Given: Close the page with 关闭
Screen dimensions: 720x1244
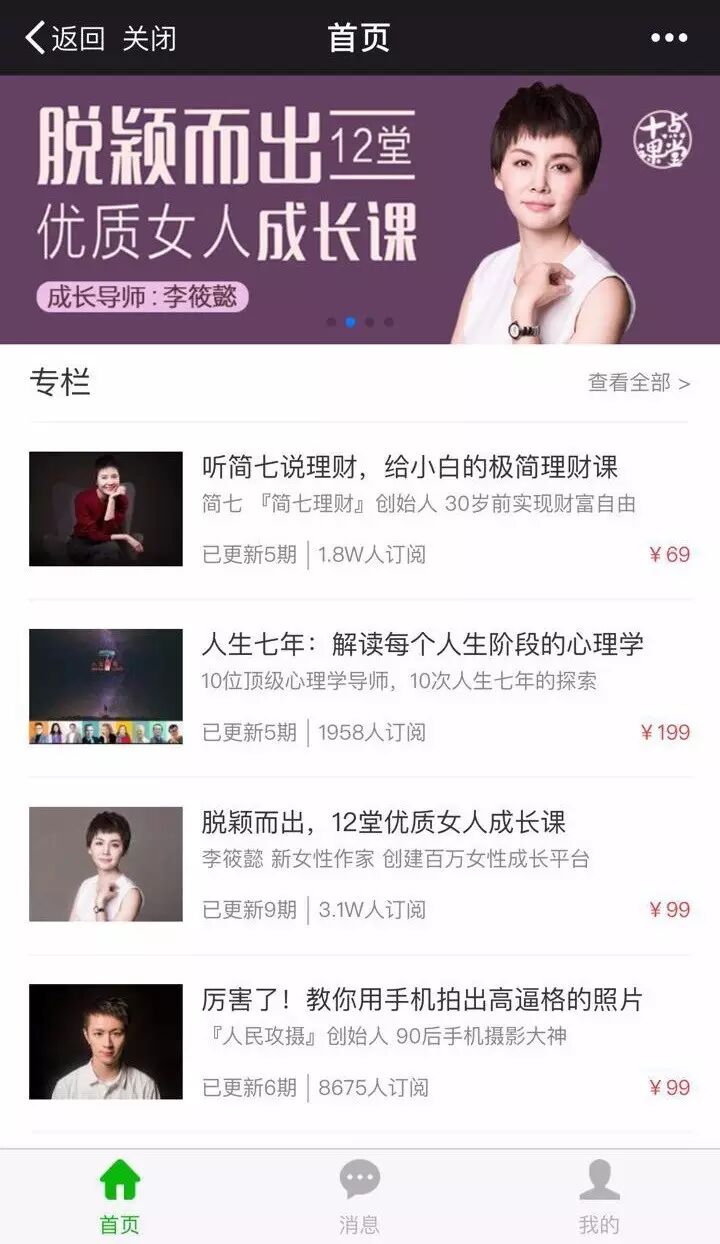Looking at the screenshot, I should (149, 38).
